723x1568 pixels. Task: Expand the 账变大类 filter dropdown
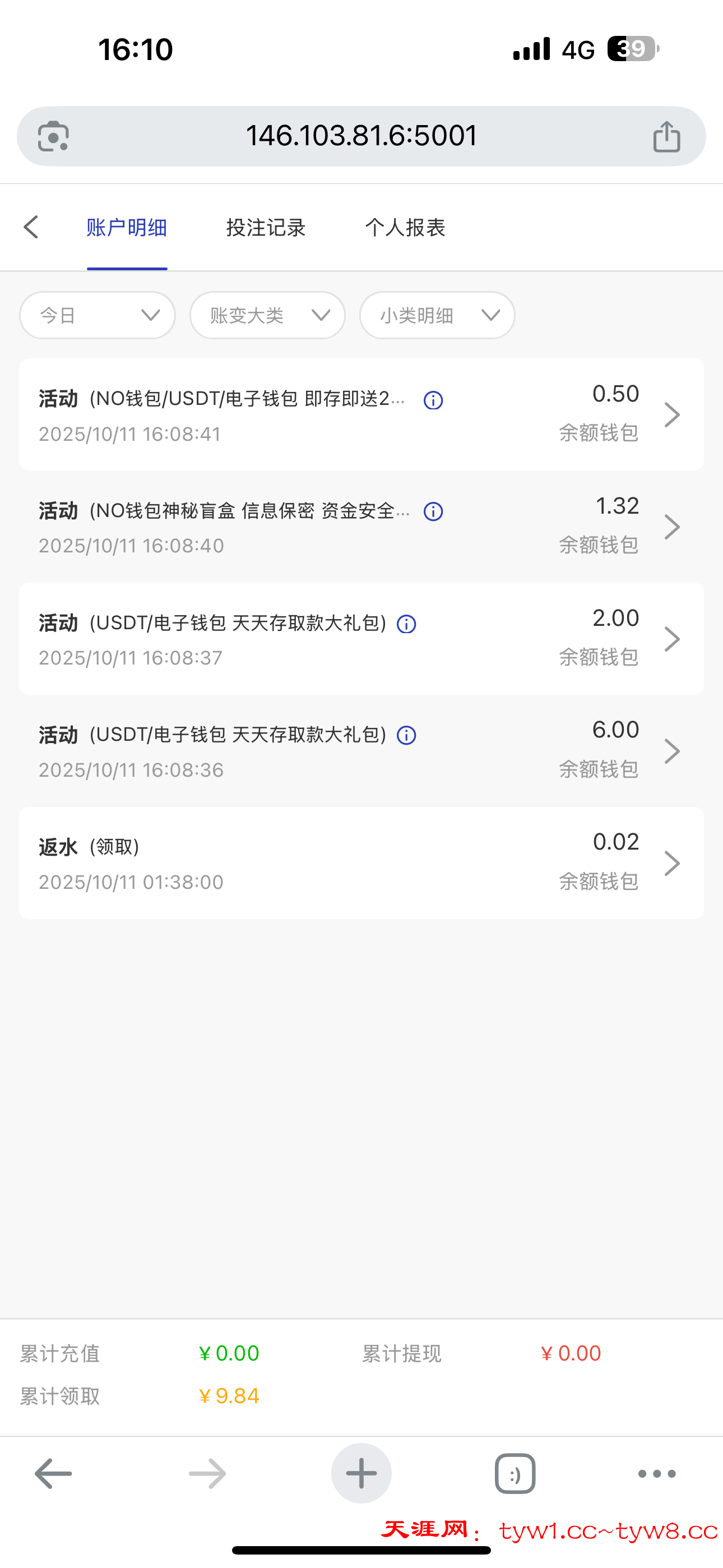point(267,315)
